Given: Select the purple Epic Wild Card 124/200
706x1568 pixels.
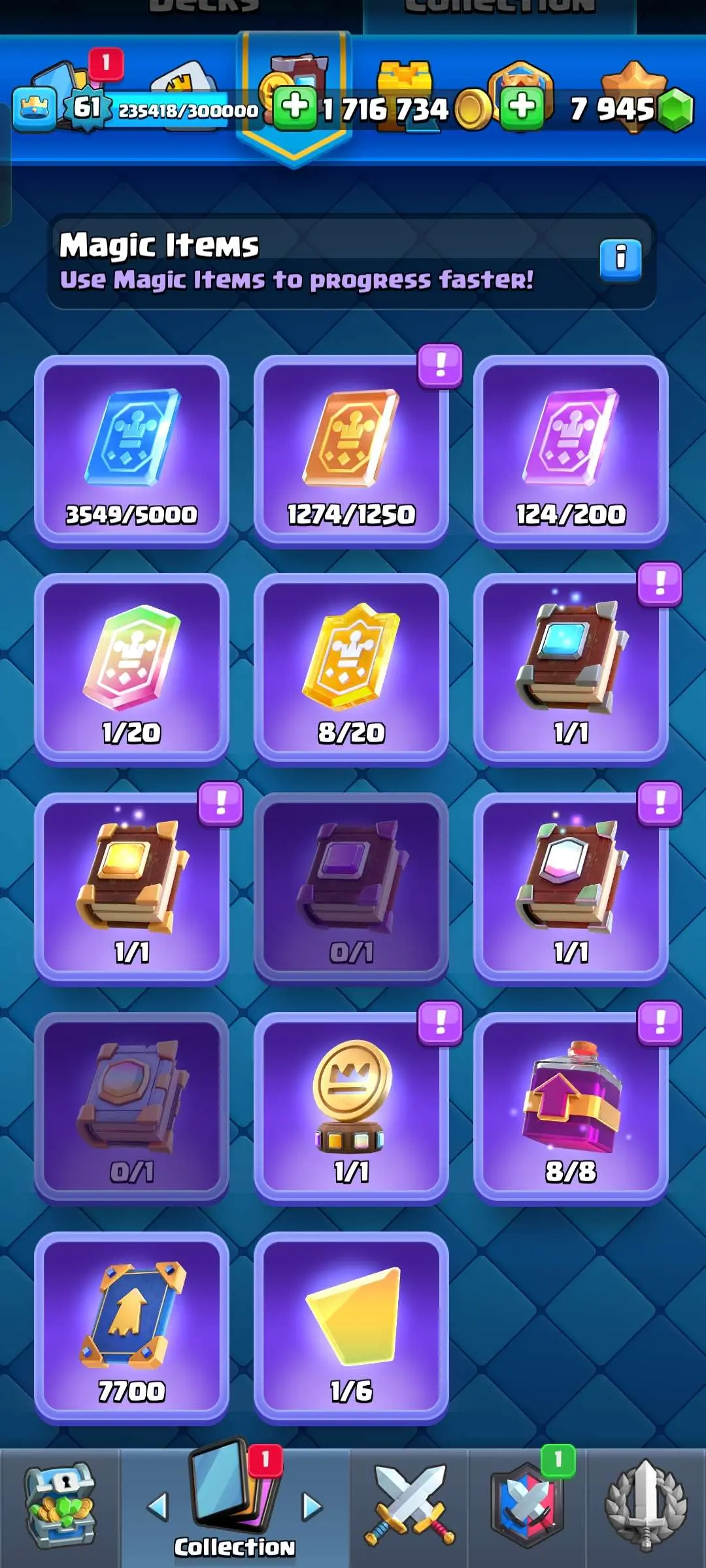Looking at the screenshot, I should point(571,451).
